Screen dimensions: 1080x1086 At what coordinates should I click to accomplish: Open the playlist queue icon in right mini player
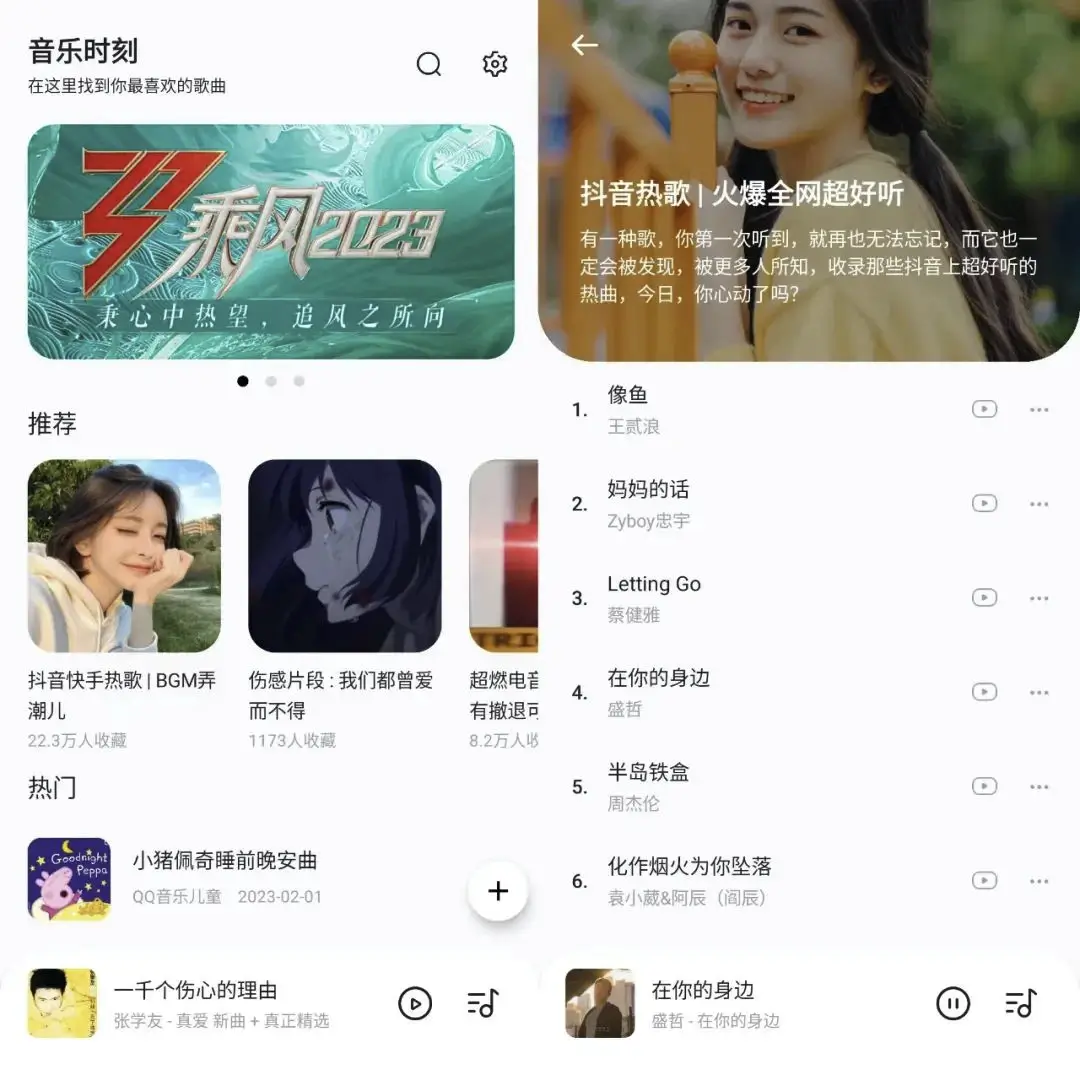pyautogui.click(x=1020, y=1004)
